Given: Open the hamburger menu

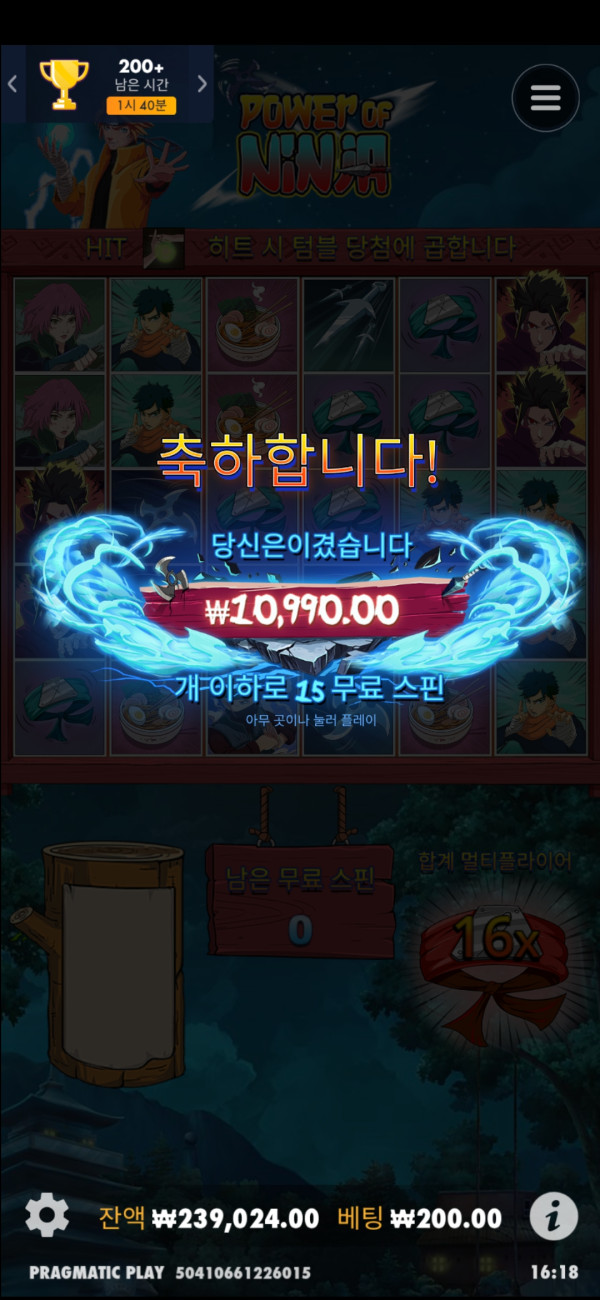Looking at the screenshot, I should point(545,98).
